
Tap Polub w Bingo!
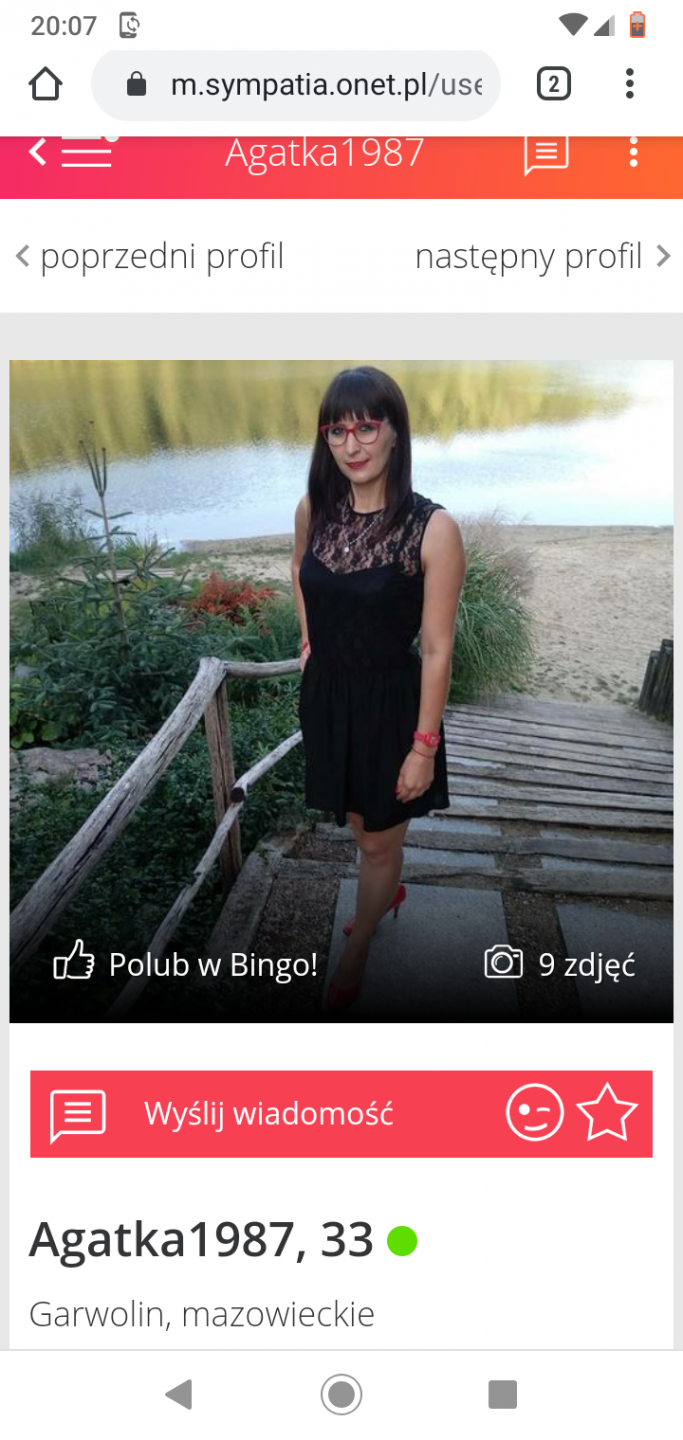pyautogui.click(x=186, y=964)
